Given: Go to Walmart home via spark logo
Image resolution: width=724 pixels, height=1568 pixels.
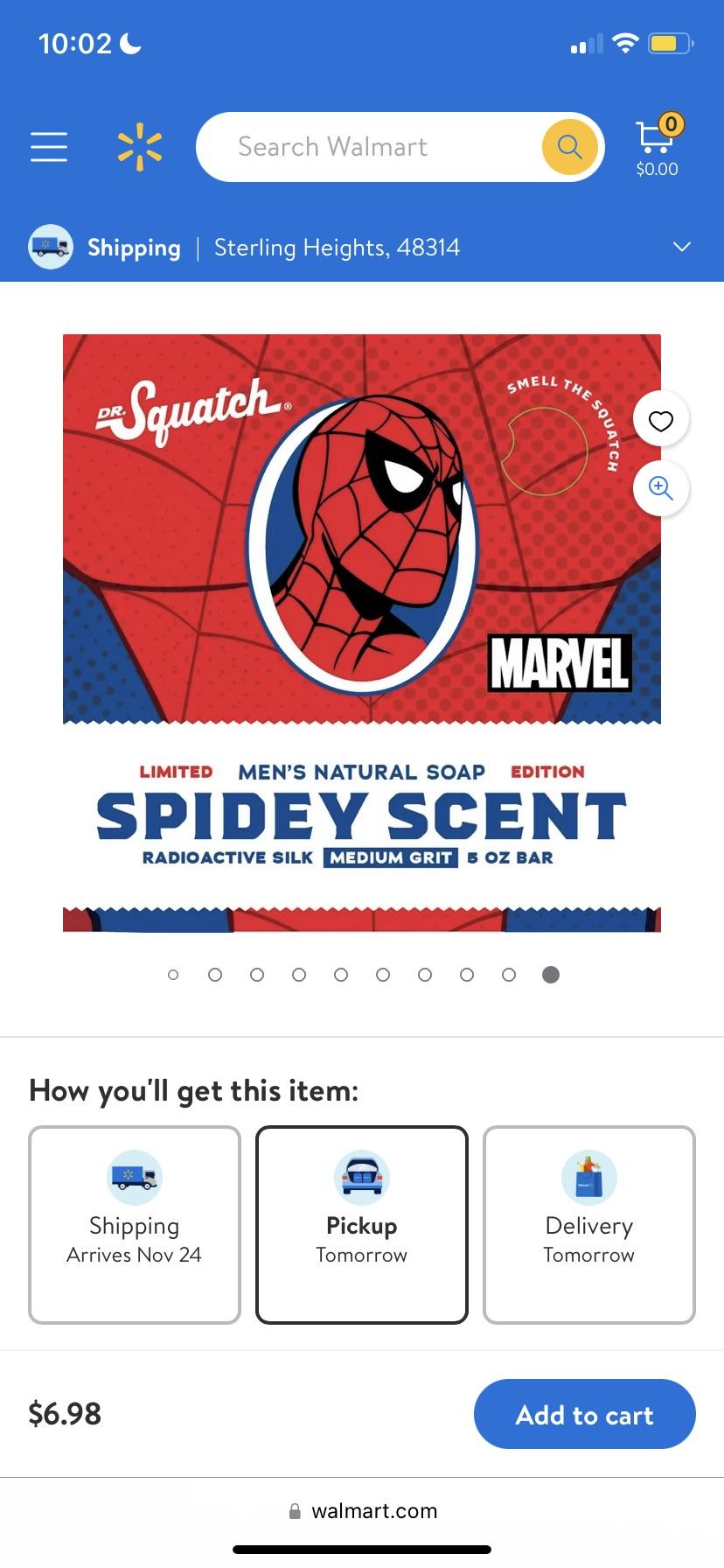Looking at the screenshot, I should point(140,147).
